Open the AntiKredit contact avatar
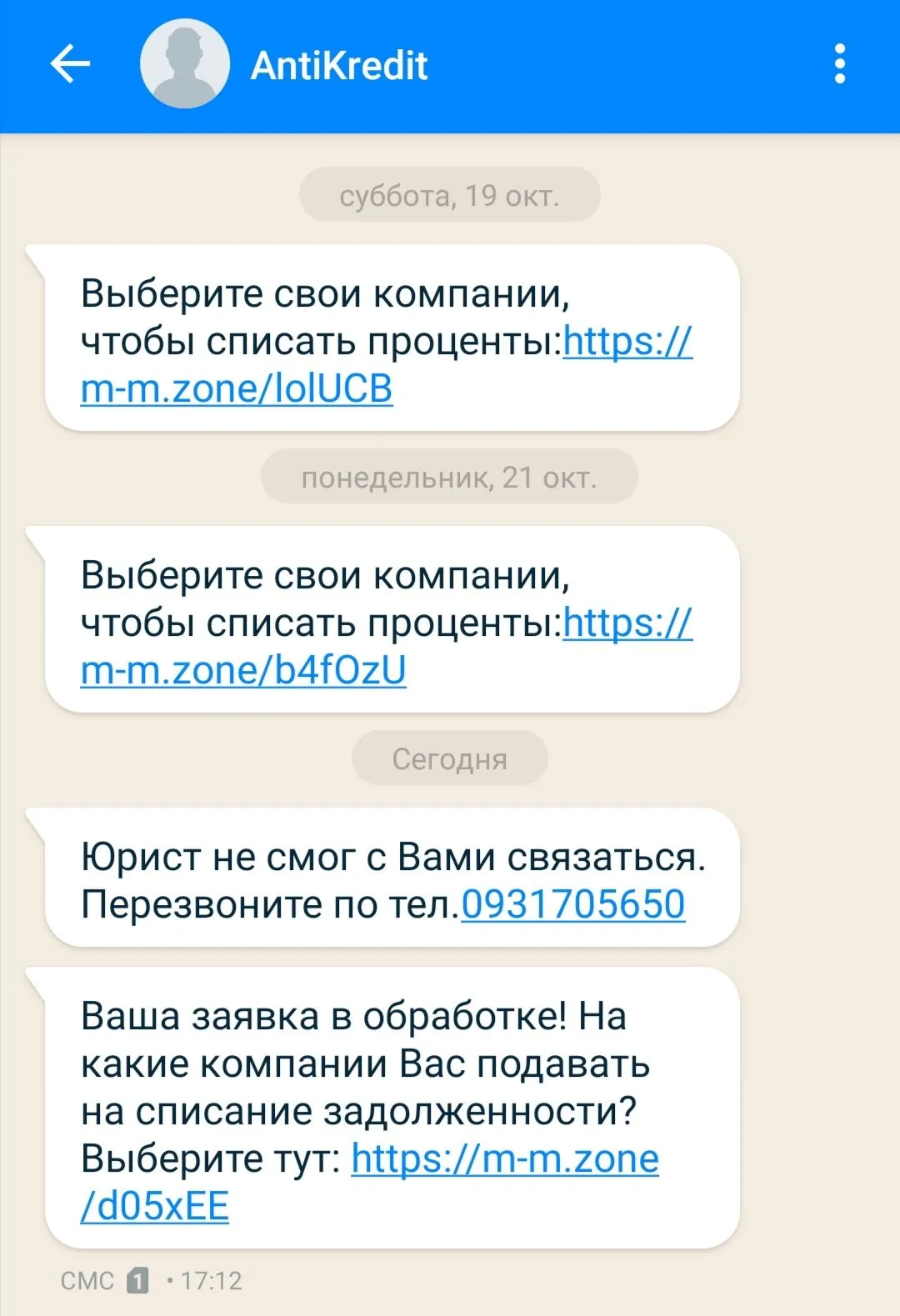The height and width of the screenshot is (1316, 900). click(184, 65)
